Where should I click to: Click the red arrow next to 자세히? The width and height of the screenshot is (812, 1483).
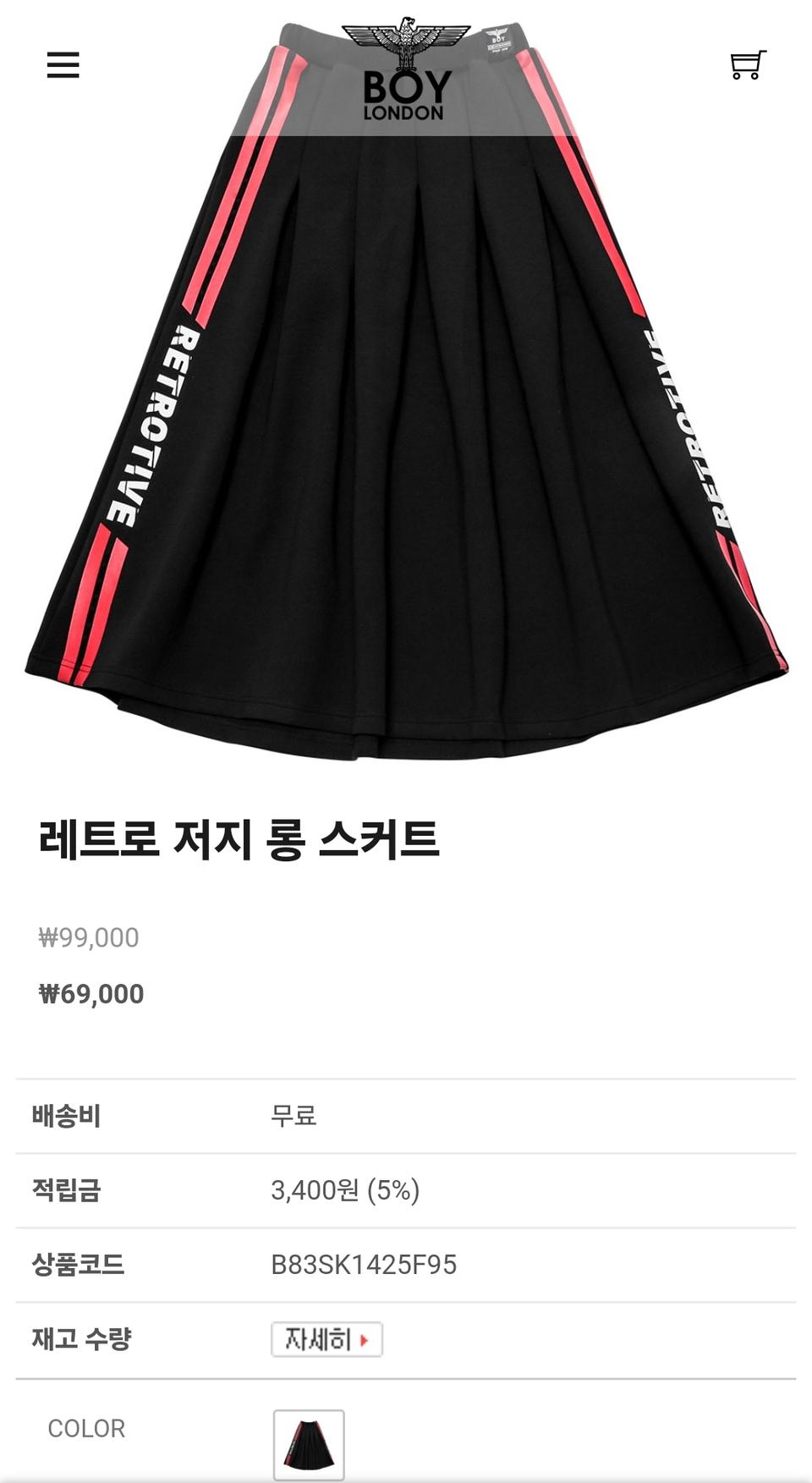[365, 1339]
